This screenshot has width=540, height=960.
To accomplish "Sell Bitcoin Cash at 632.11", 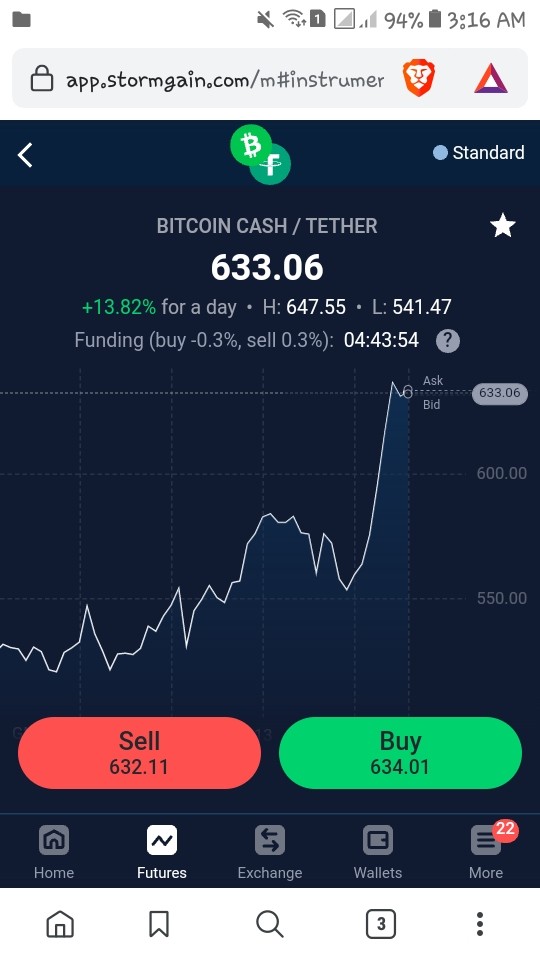I will pyautogui.click(x=139, y=752).
